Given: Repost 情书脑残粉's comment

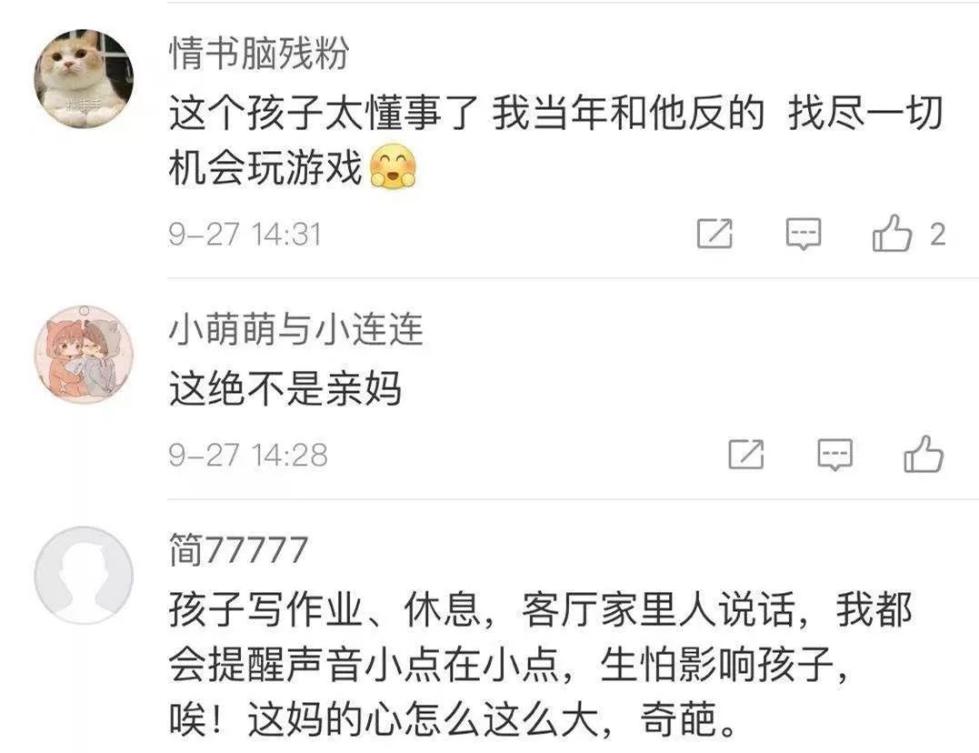Looking at the screenshot, I should coord(714,234).
